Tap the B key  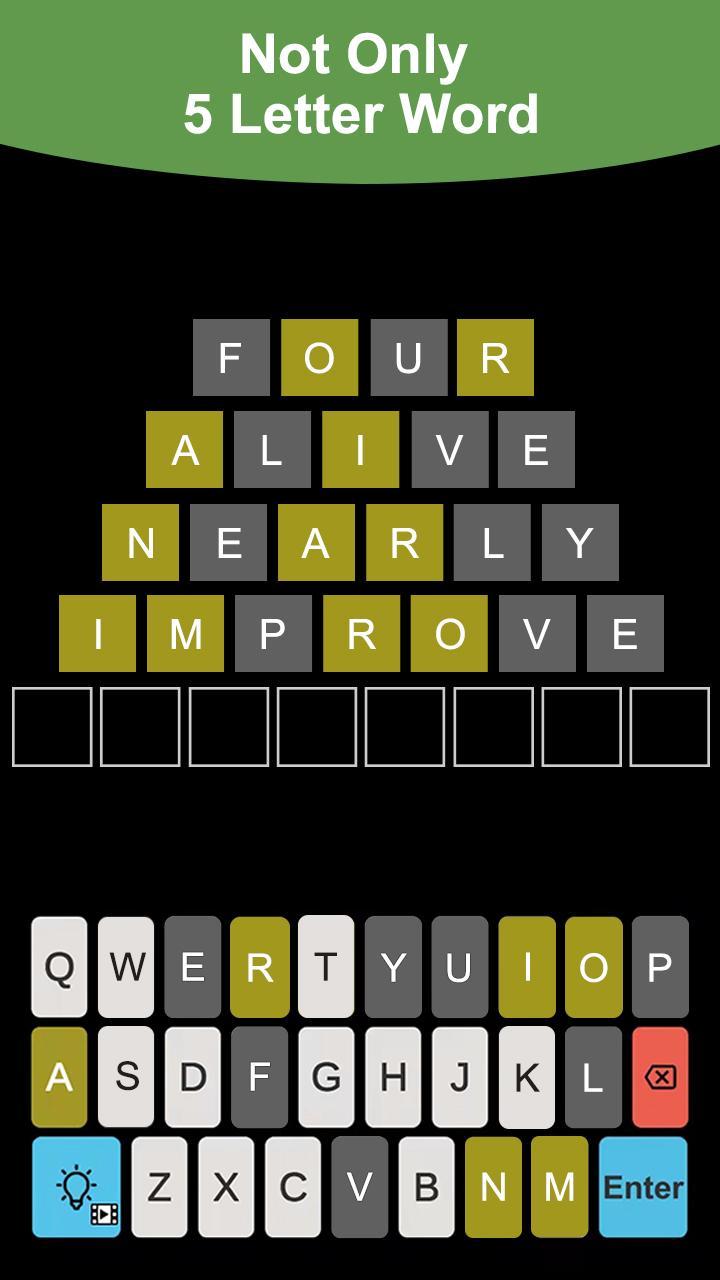point(426,1187)
